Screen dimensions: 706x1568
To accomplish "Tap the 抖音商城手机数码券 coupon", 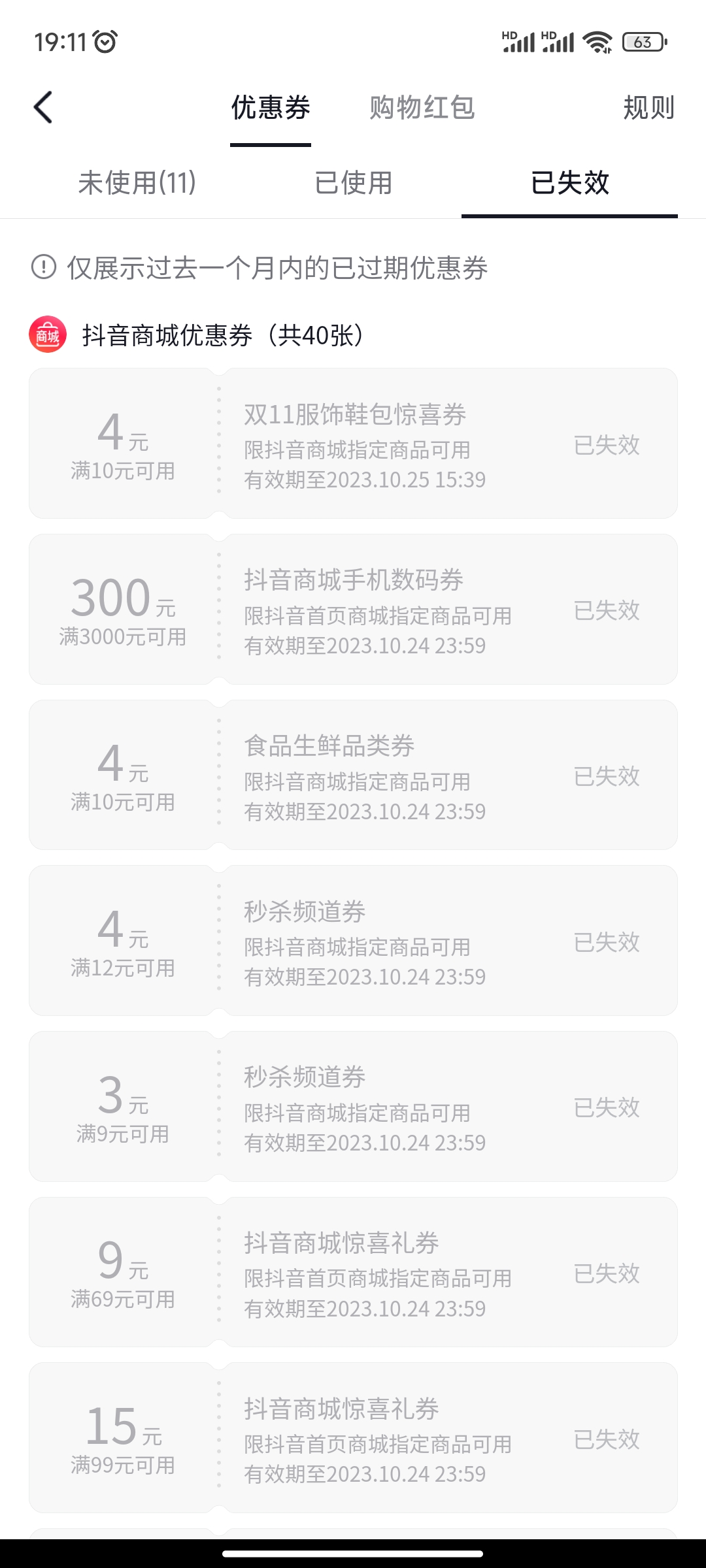I will [x=353, y=610].
